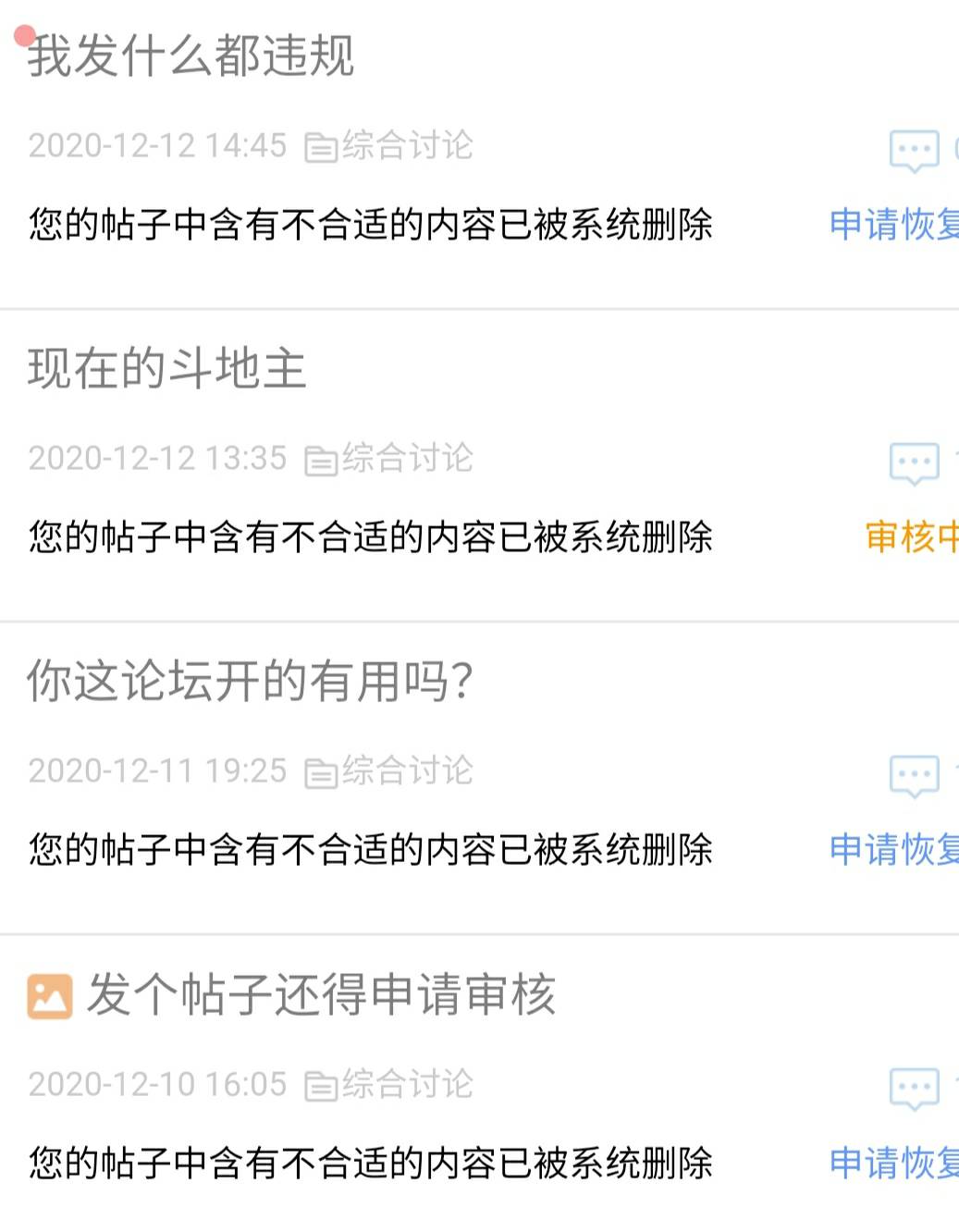Select the 综合讨论 category label on last post
The height and width of the screenshot is (1232, 959).
click(408, 1084)
